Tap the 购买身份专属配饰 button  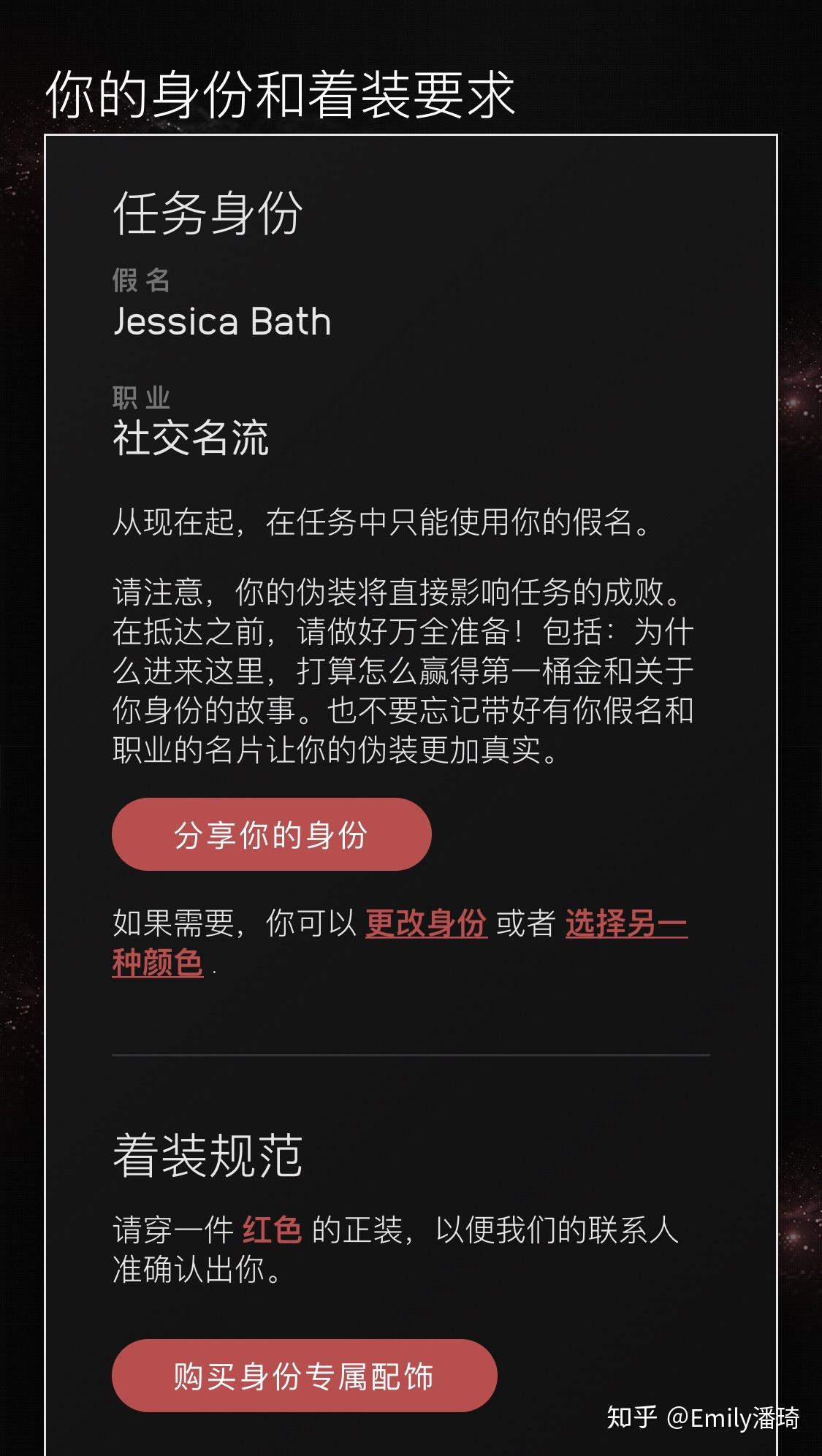[x=304, y=1376]
